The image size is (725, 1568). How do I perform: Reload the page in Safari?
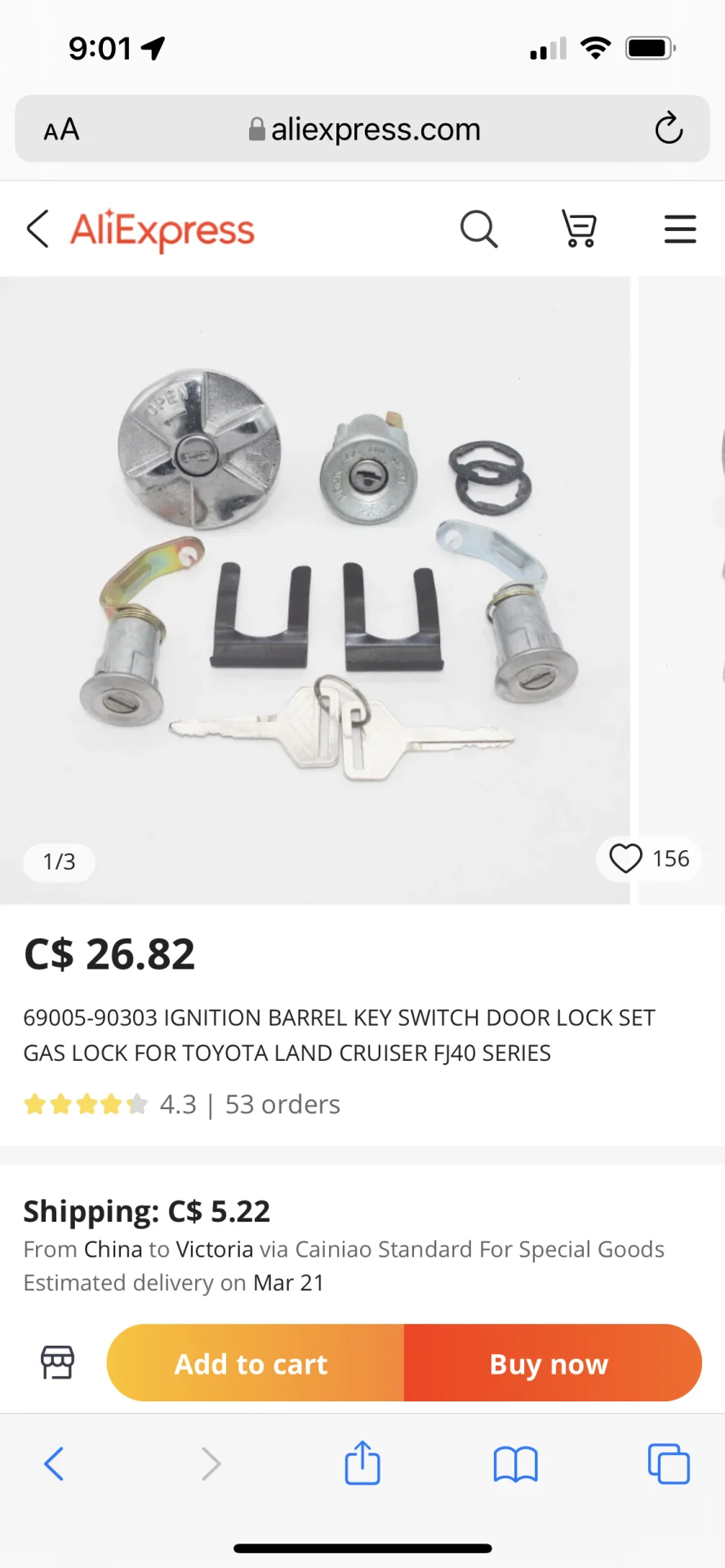click(669, 128)
